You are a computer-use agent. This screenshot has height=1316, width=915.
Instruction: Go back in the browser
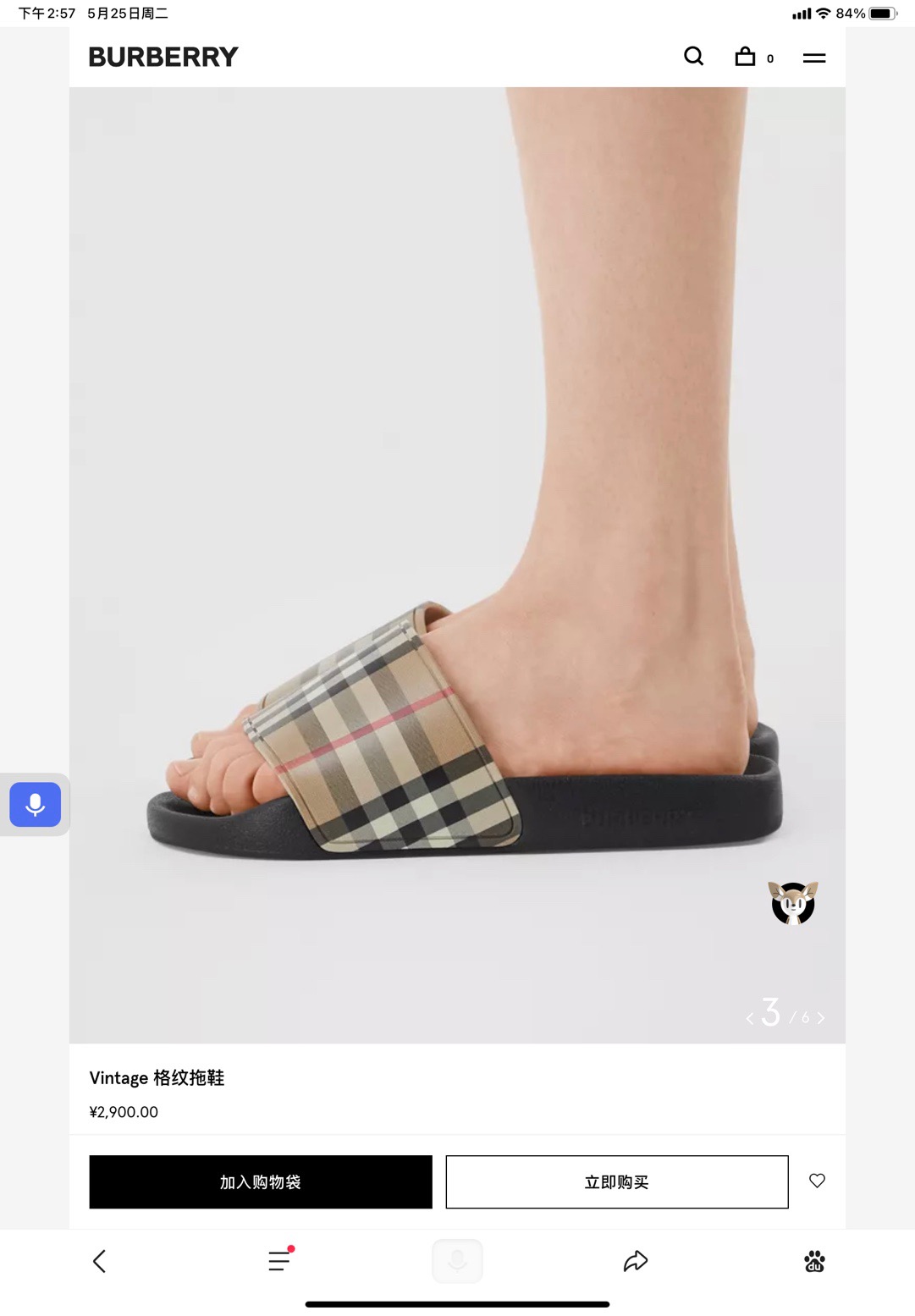(99, 1261)
